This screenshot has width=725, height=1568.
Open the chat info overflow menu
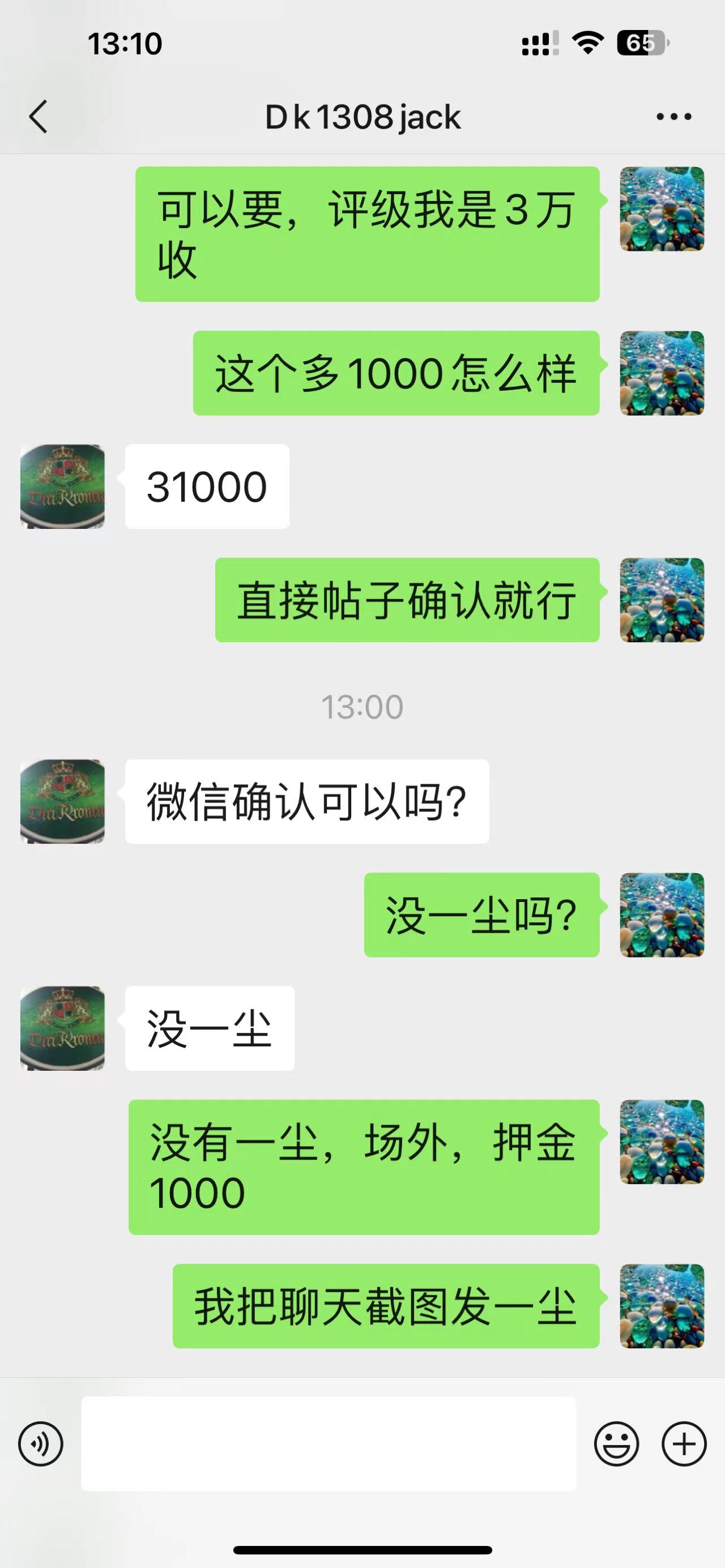click(x=674, y=116)
